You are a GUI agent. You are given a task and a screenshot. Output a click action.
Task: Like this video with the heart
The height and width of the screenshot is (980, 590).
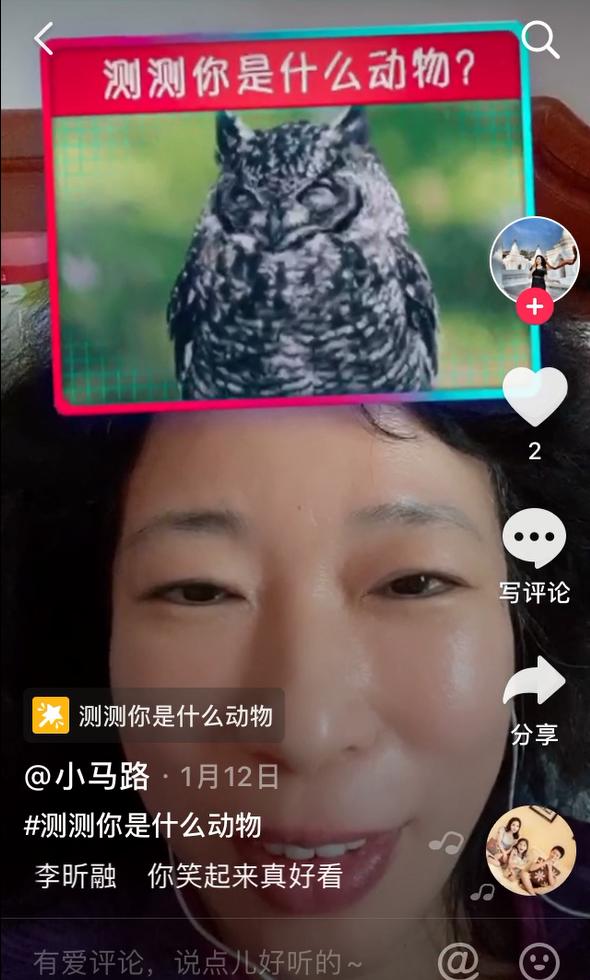click(x=534, y=396)
